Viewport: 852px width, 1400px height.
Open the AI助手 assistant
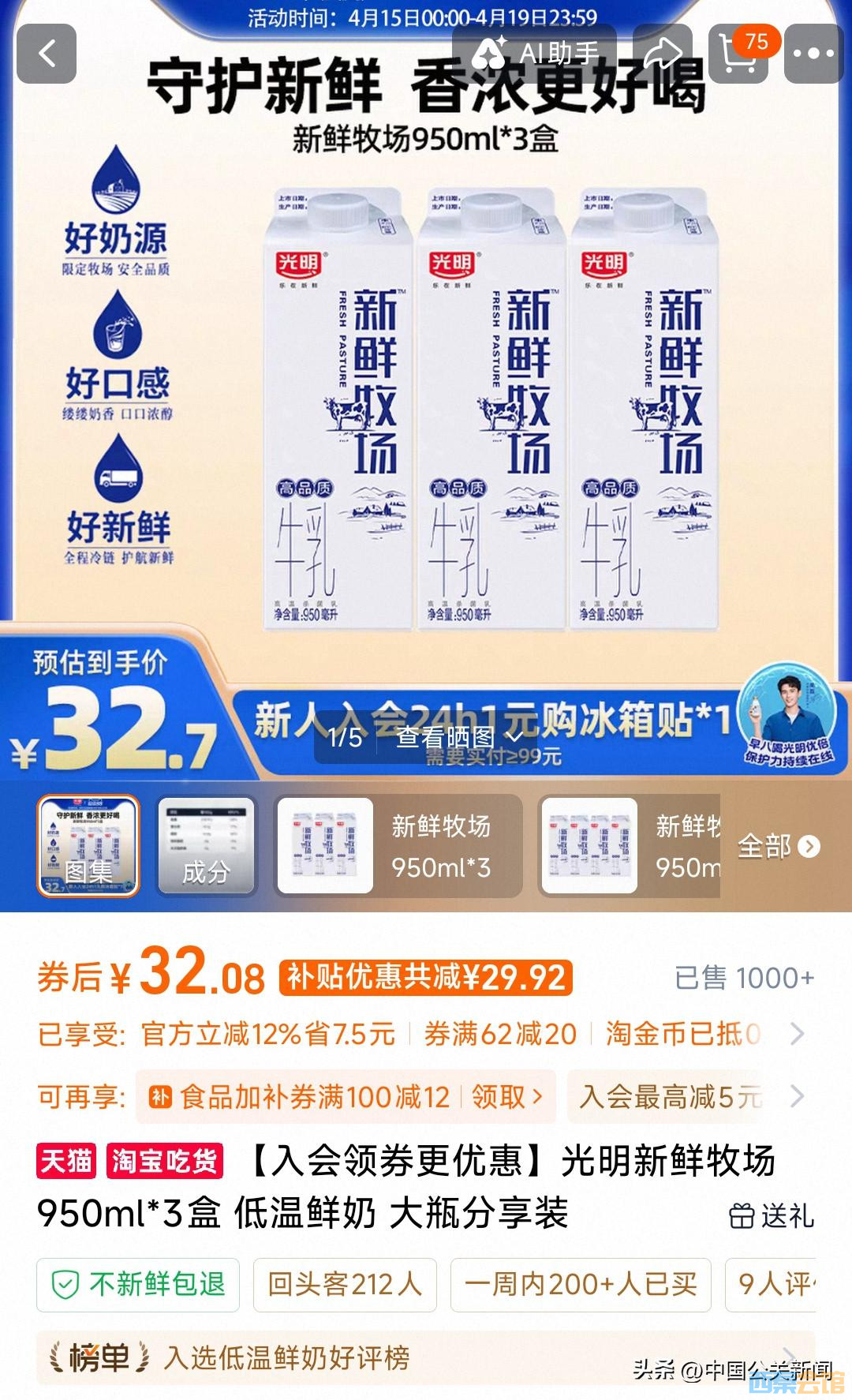point(536,54)
